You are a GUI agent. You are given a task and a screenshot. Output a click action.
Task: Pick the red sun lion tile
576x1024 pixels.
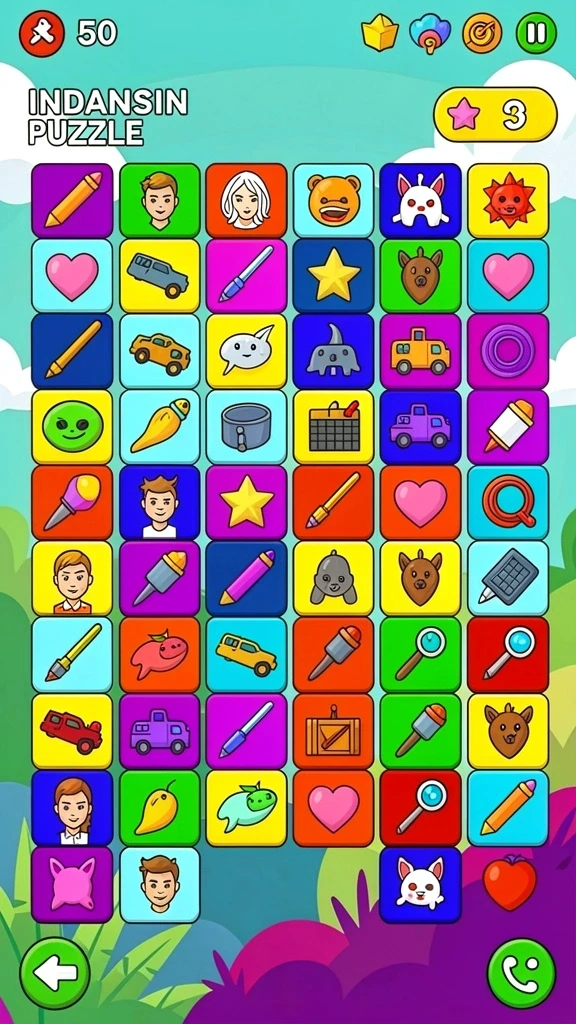coord(508,200)
